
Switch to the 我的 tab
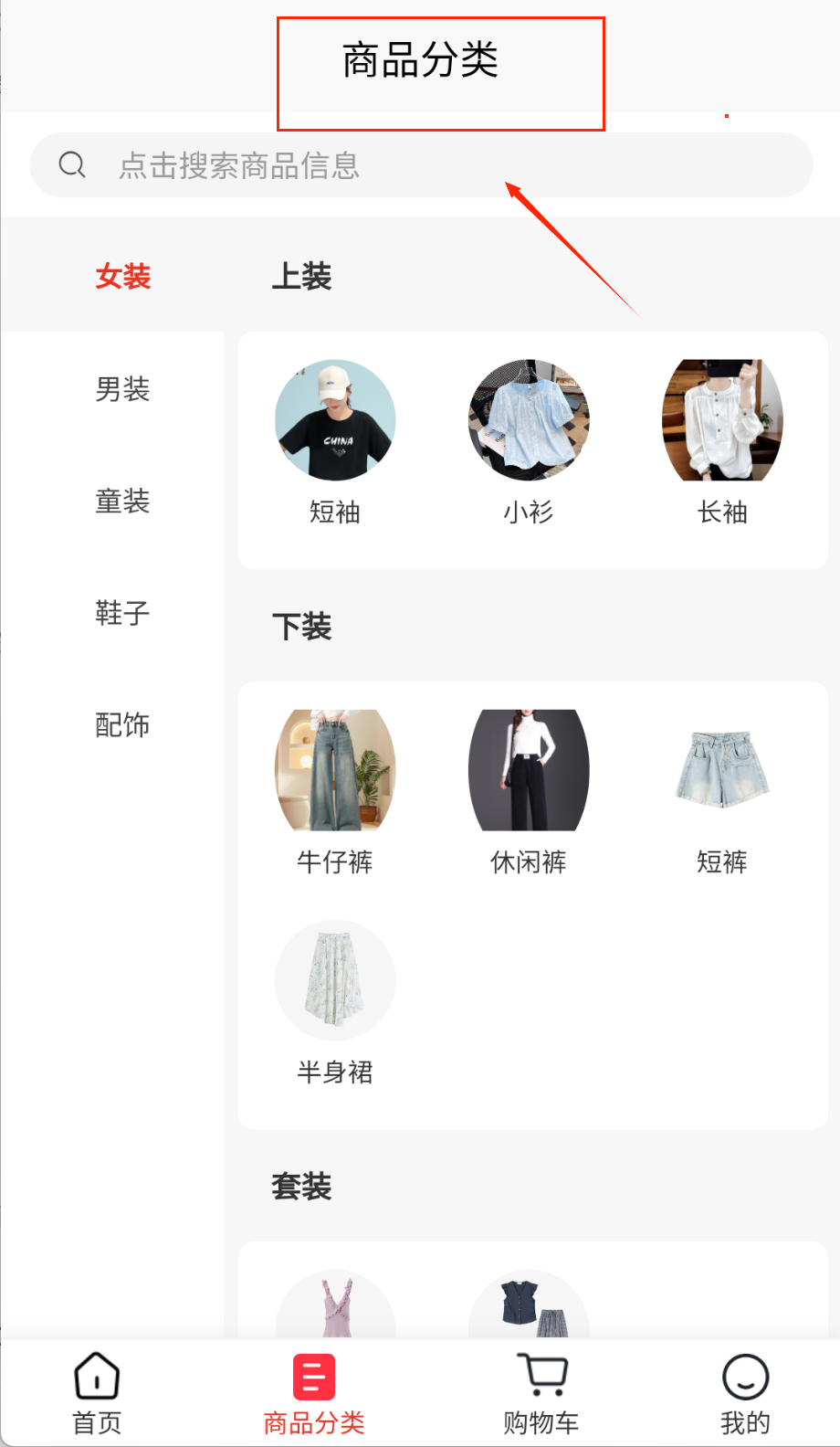(x=745, y=1394)
